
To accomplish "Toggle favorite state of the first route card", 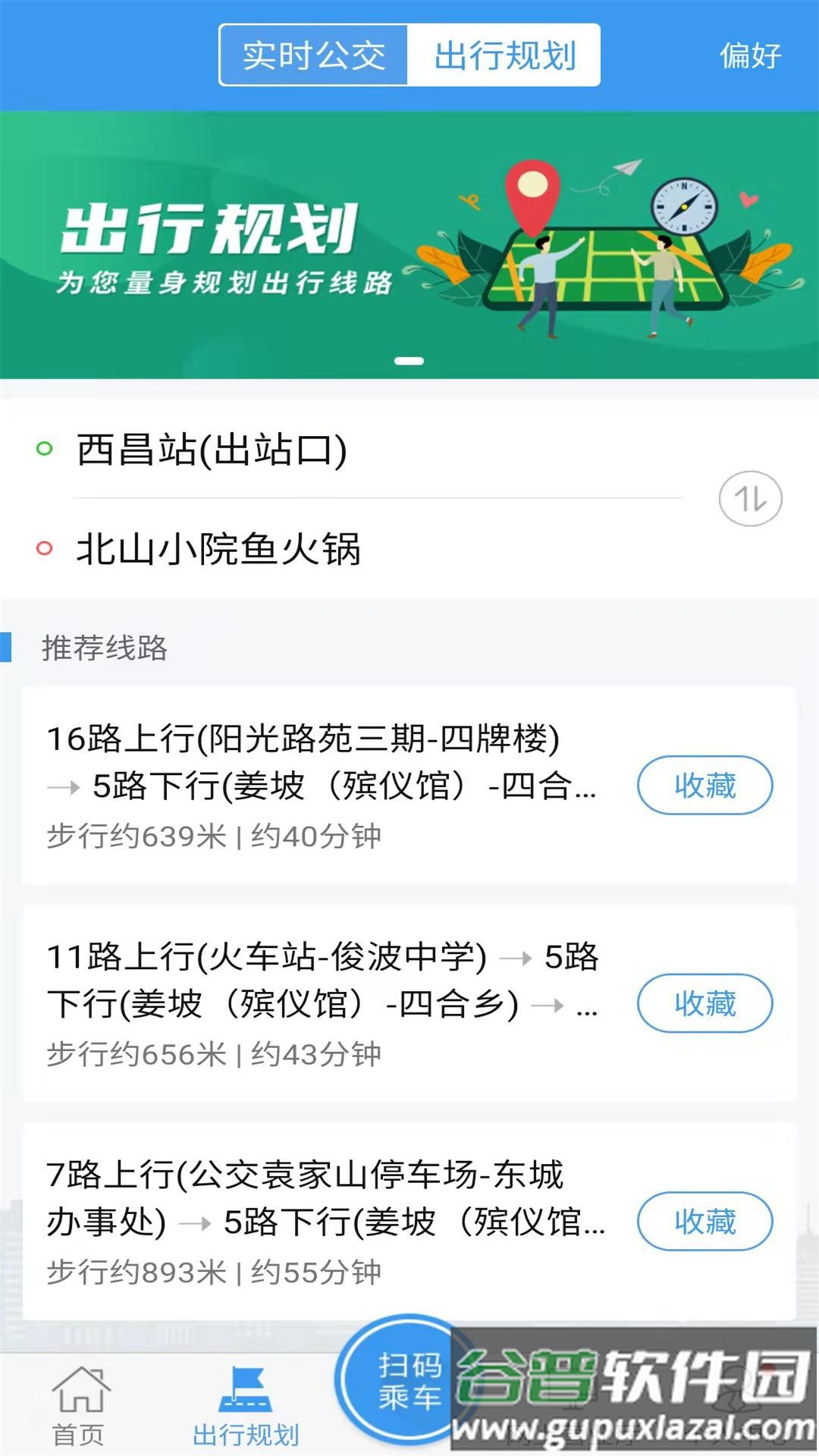I will pos(704,786).
